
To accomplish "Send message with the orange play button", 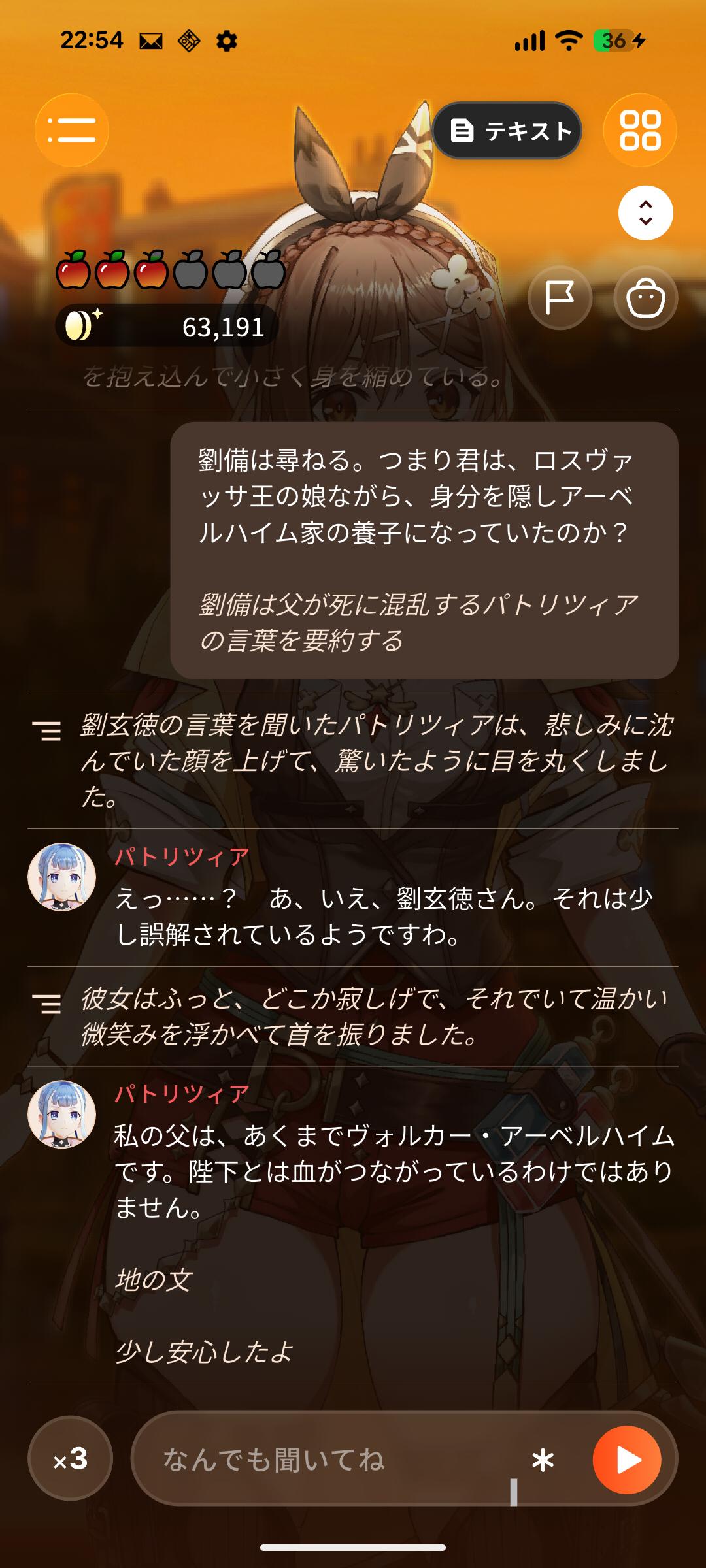I will (627, 1460).
